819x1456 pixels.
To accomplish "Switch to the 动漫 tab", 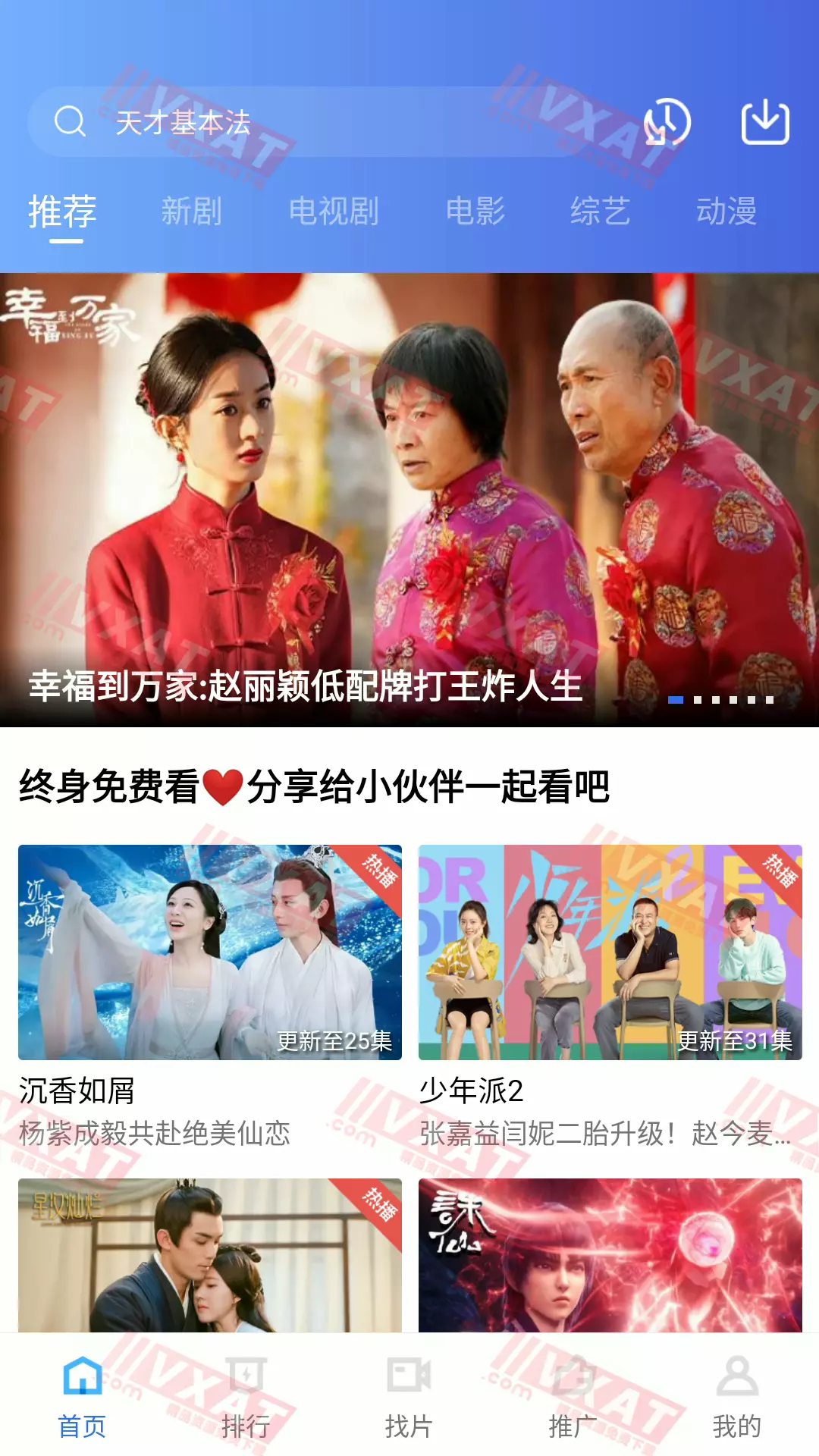I will click(x=726, y=211).
